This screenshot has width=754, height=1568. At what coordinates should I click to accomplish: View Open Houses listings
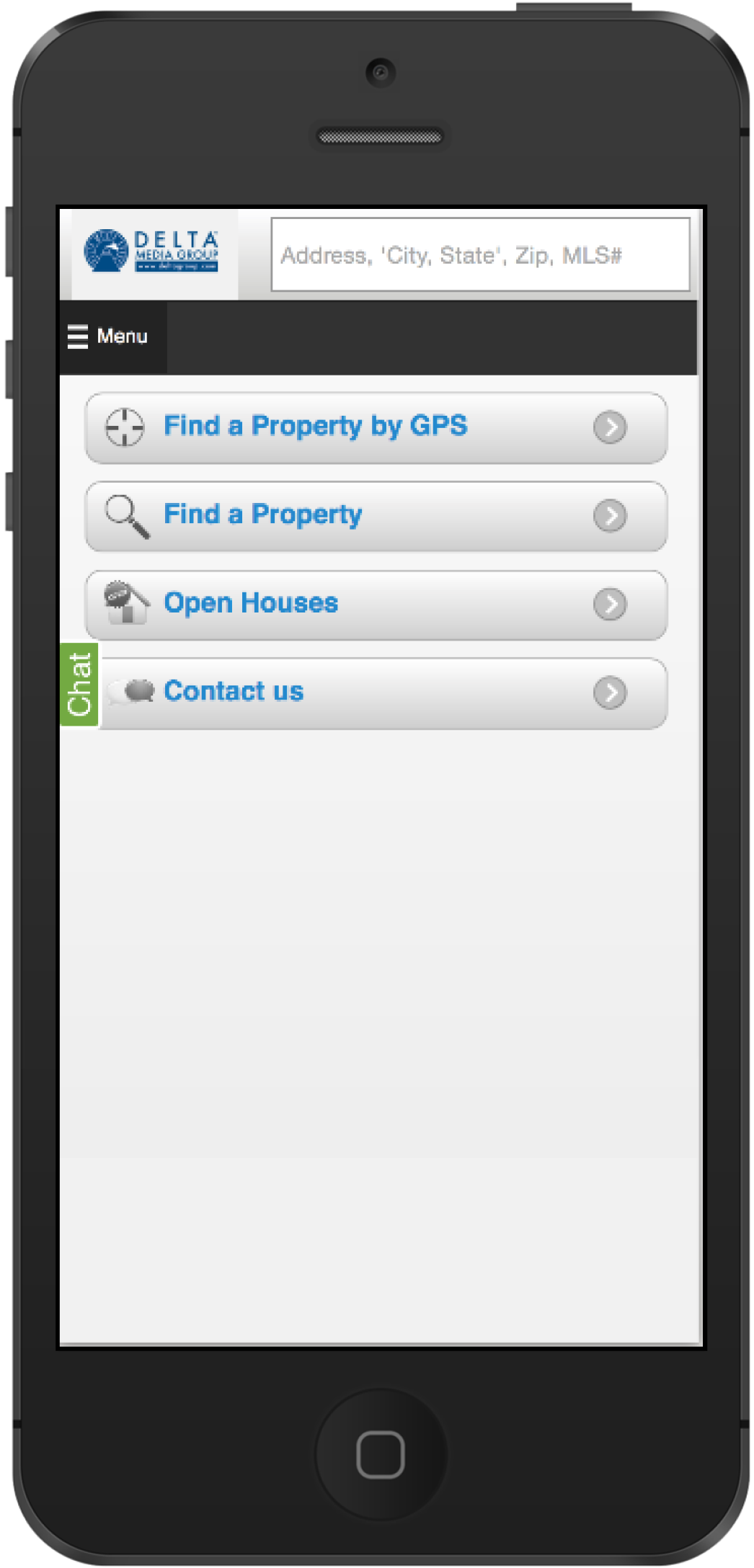click(x=376, y=605)
